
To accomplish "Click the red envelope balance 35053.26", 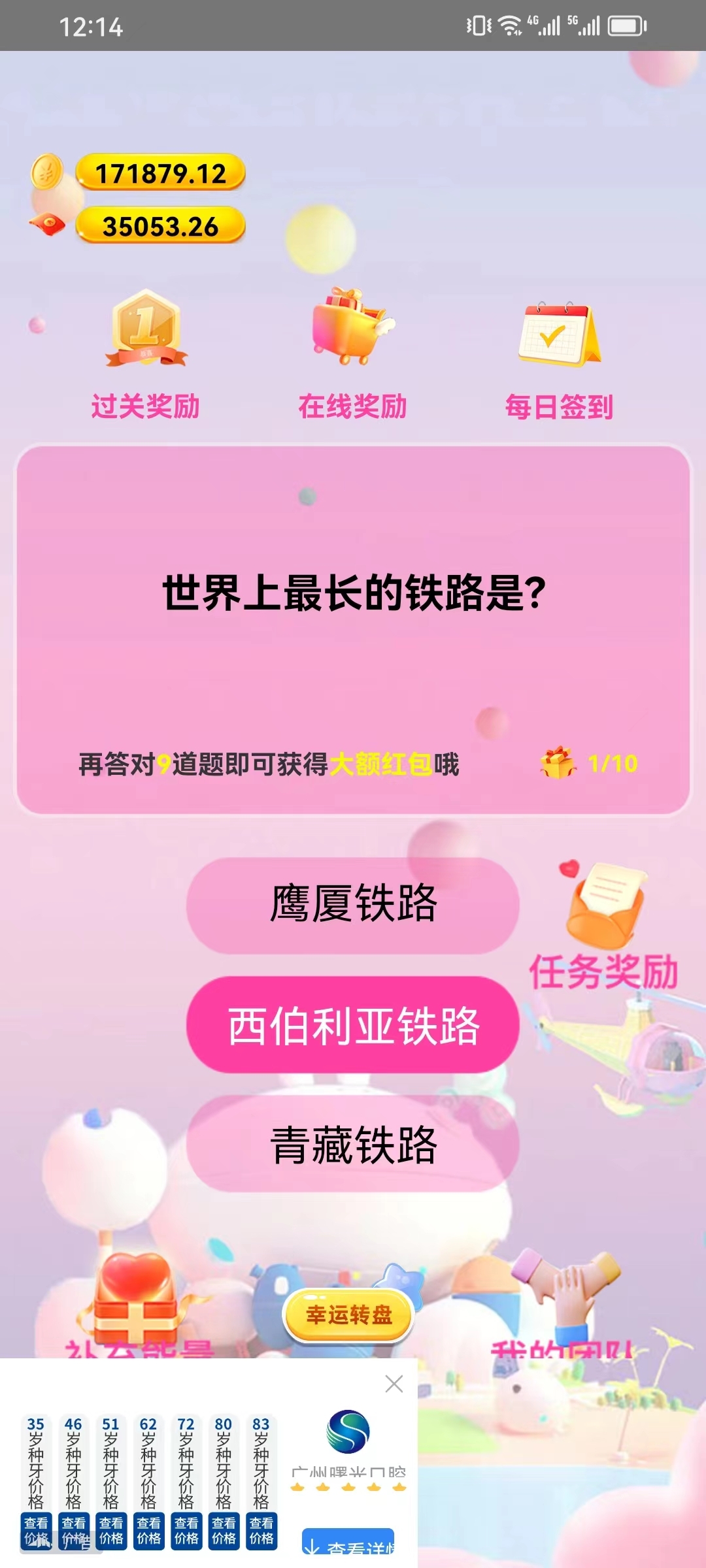I will (x=161, y=225).
